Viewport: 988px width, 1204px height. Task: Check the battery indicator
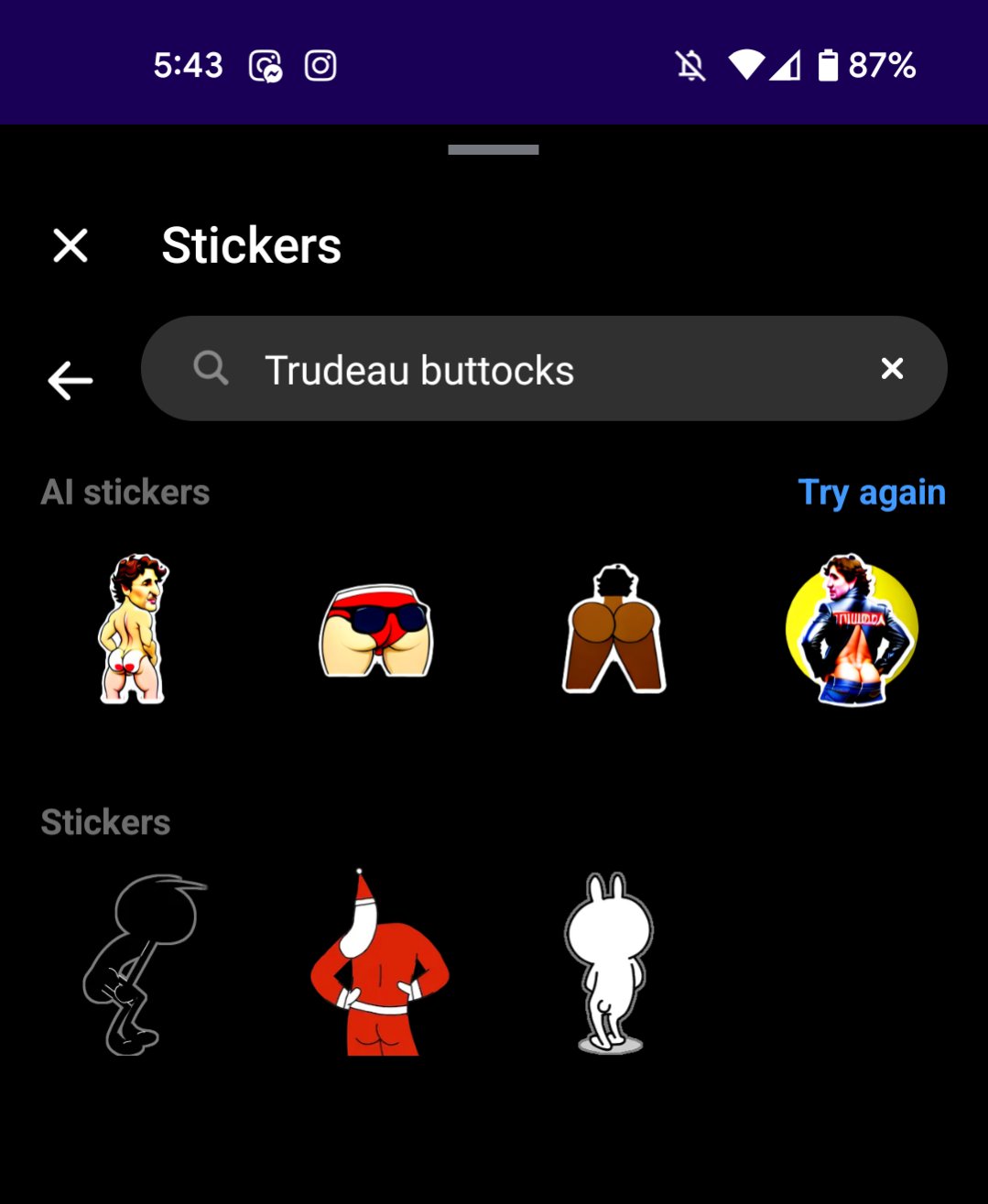tap(828, 65)
